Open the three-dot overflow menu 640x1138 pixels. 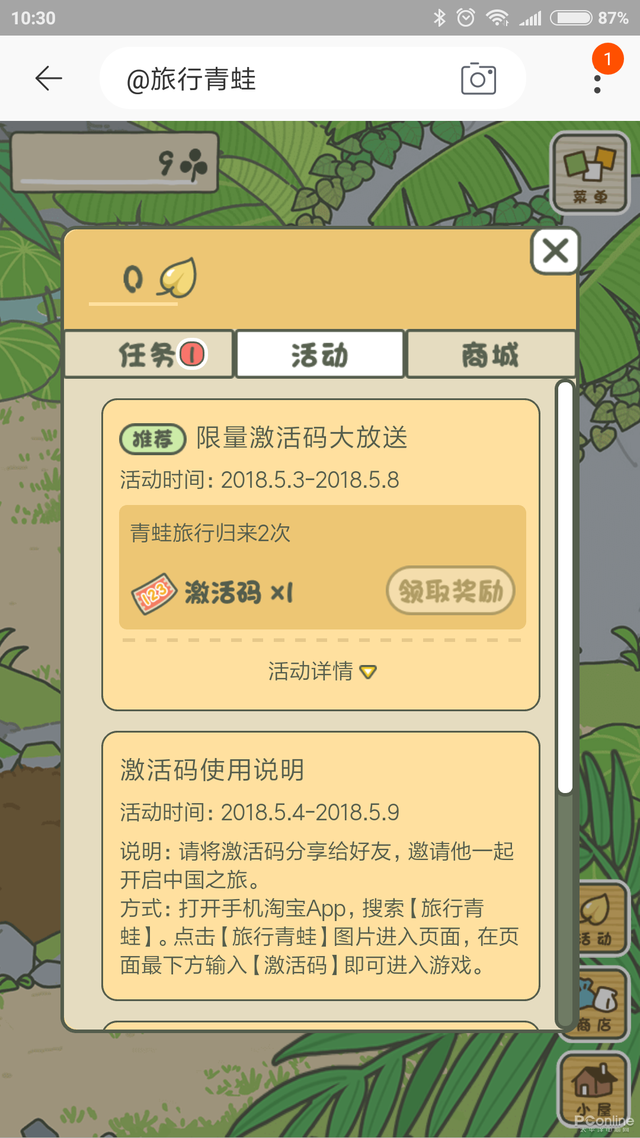coord(597,79)
